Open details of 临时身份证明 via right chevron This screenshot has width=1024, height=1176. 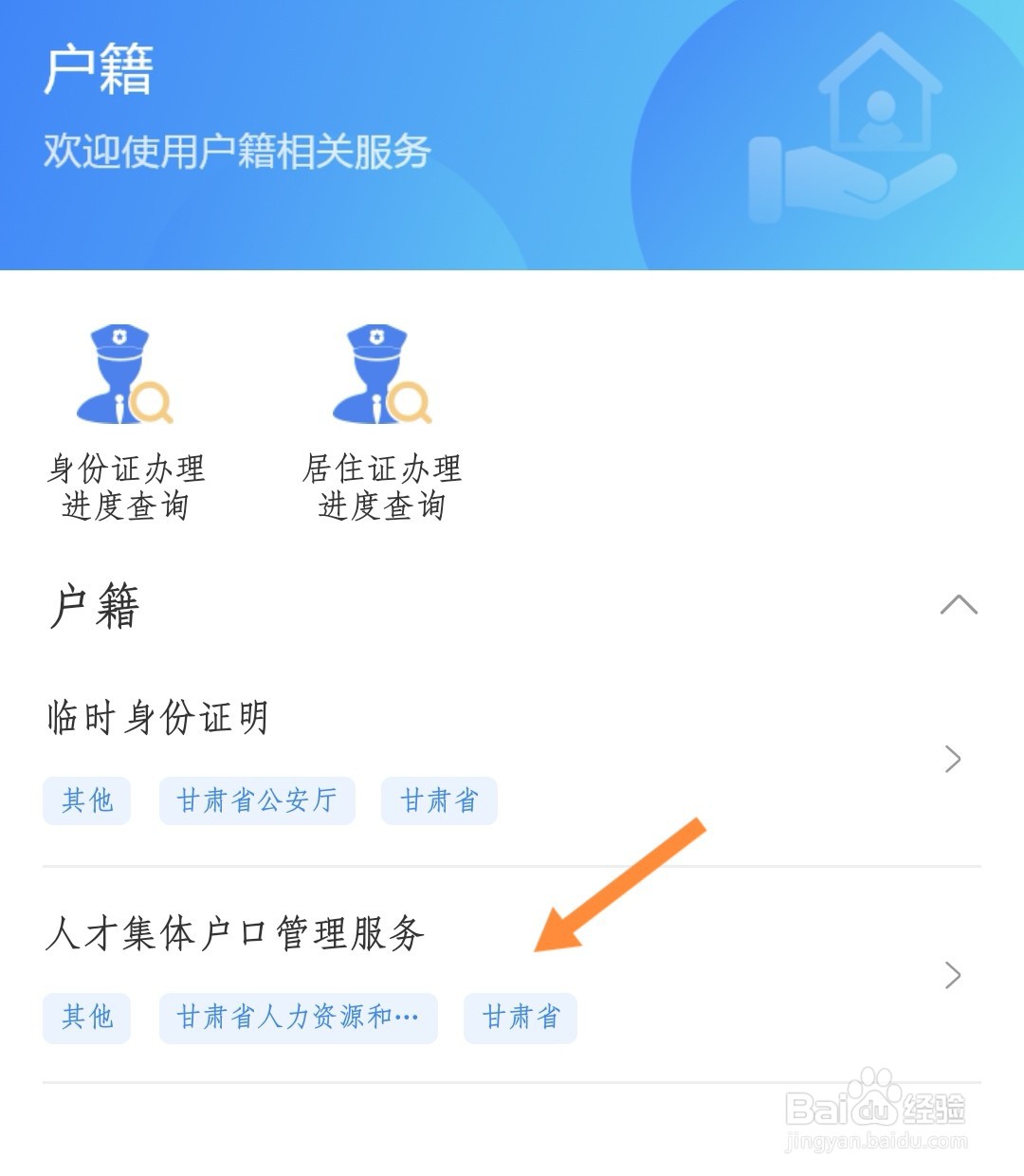[953, 759]
